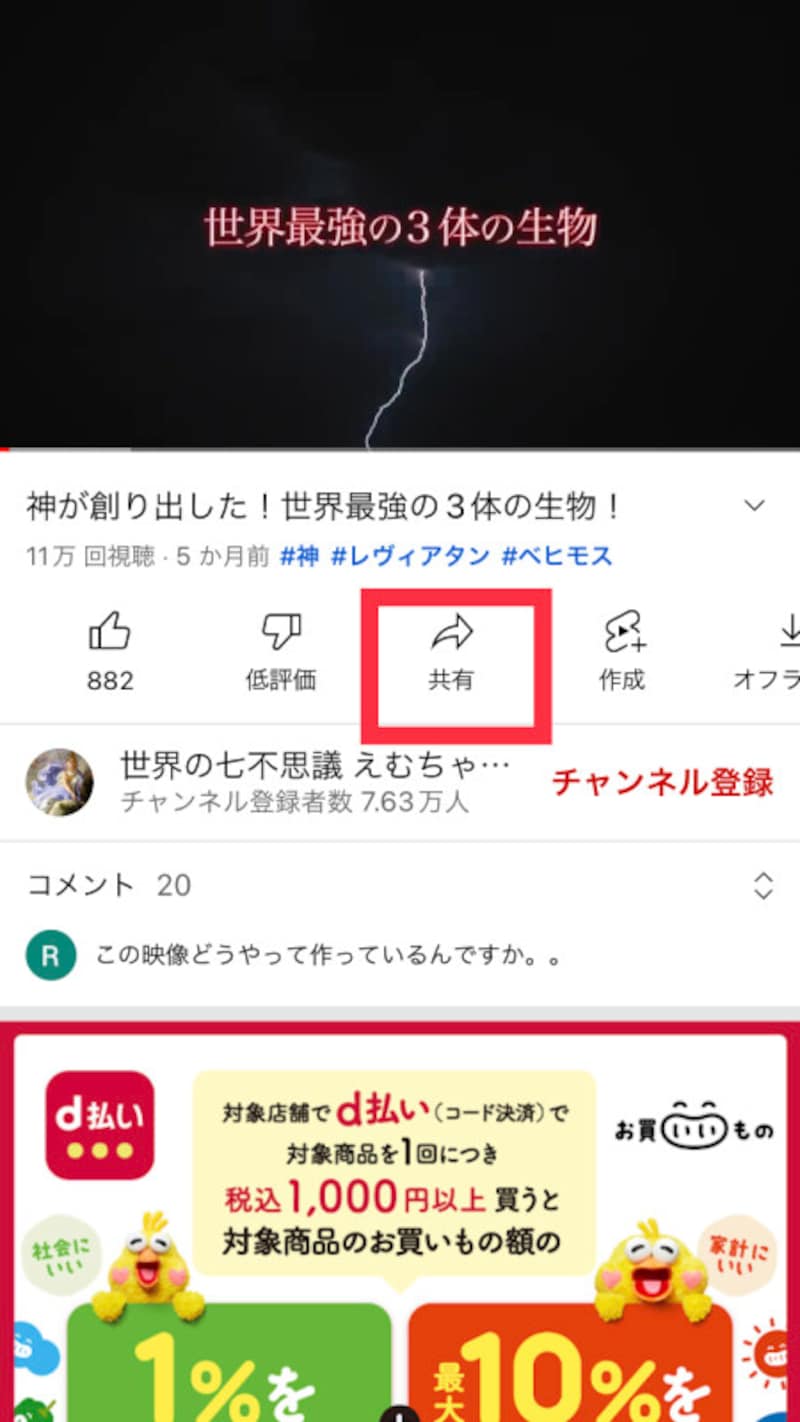Image resolution: width=800 pixels, height=1422 pixels.
Task: Open the d払い advertisement banner
Action: coord(400,1220)
